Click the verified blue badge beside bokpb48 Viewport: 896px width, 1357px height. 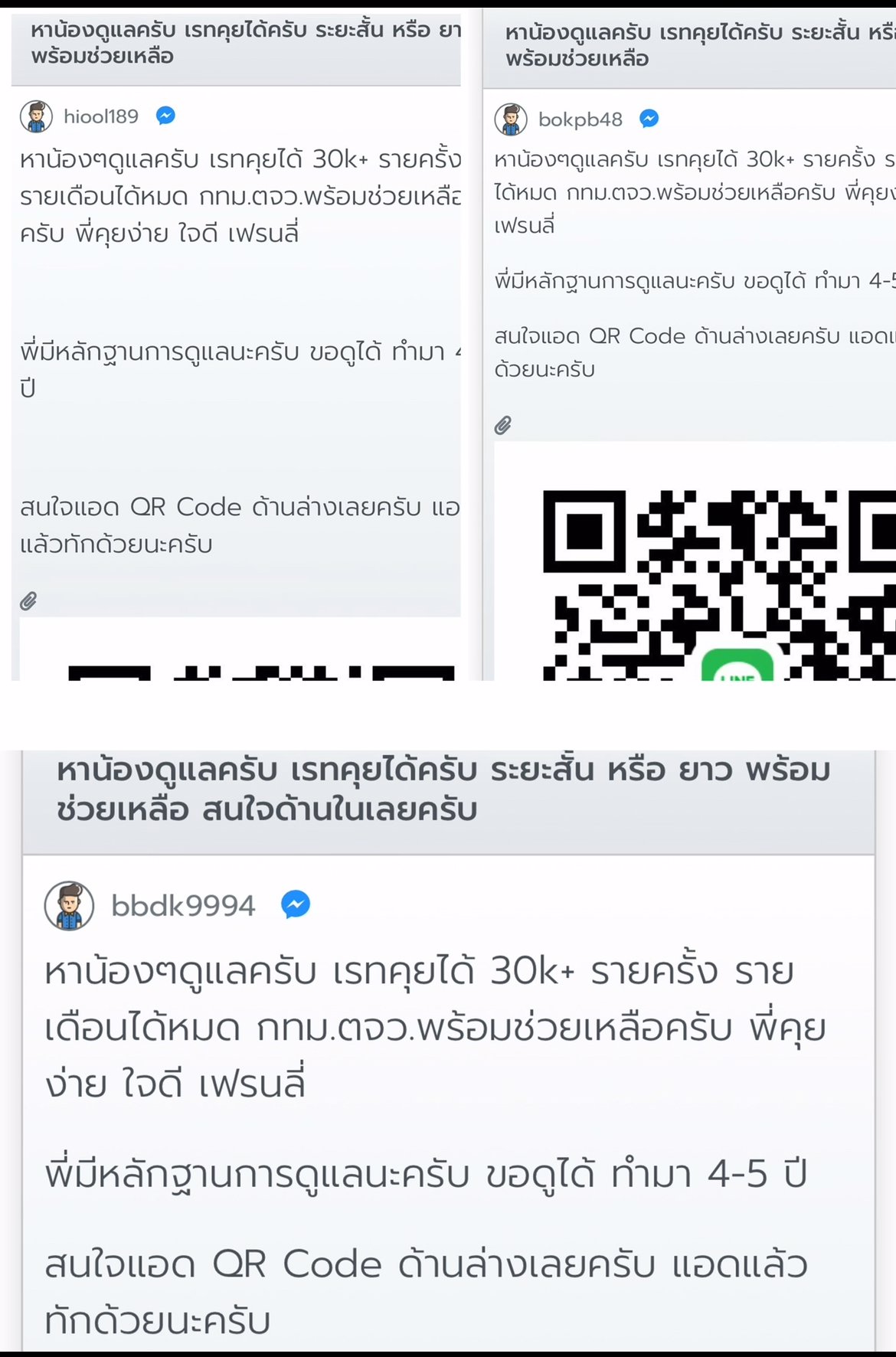pos(647,119)
